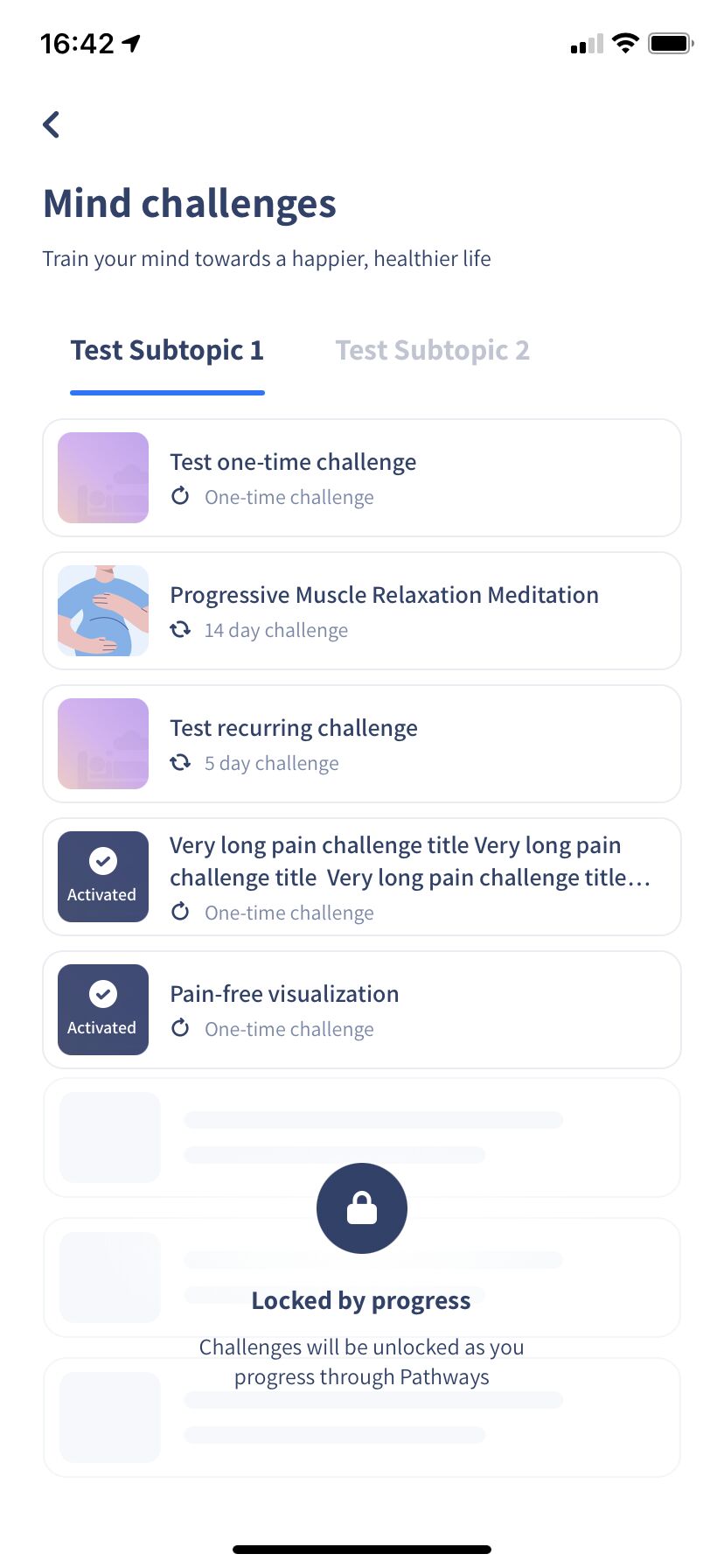Open Test one-time challenge card

point(362,478)
